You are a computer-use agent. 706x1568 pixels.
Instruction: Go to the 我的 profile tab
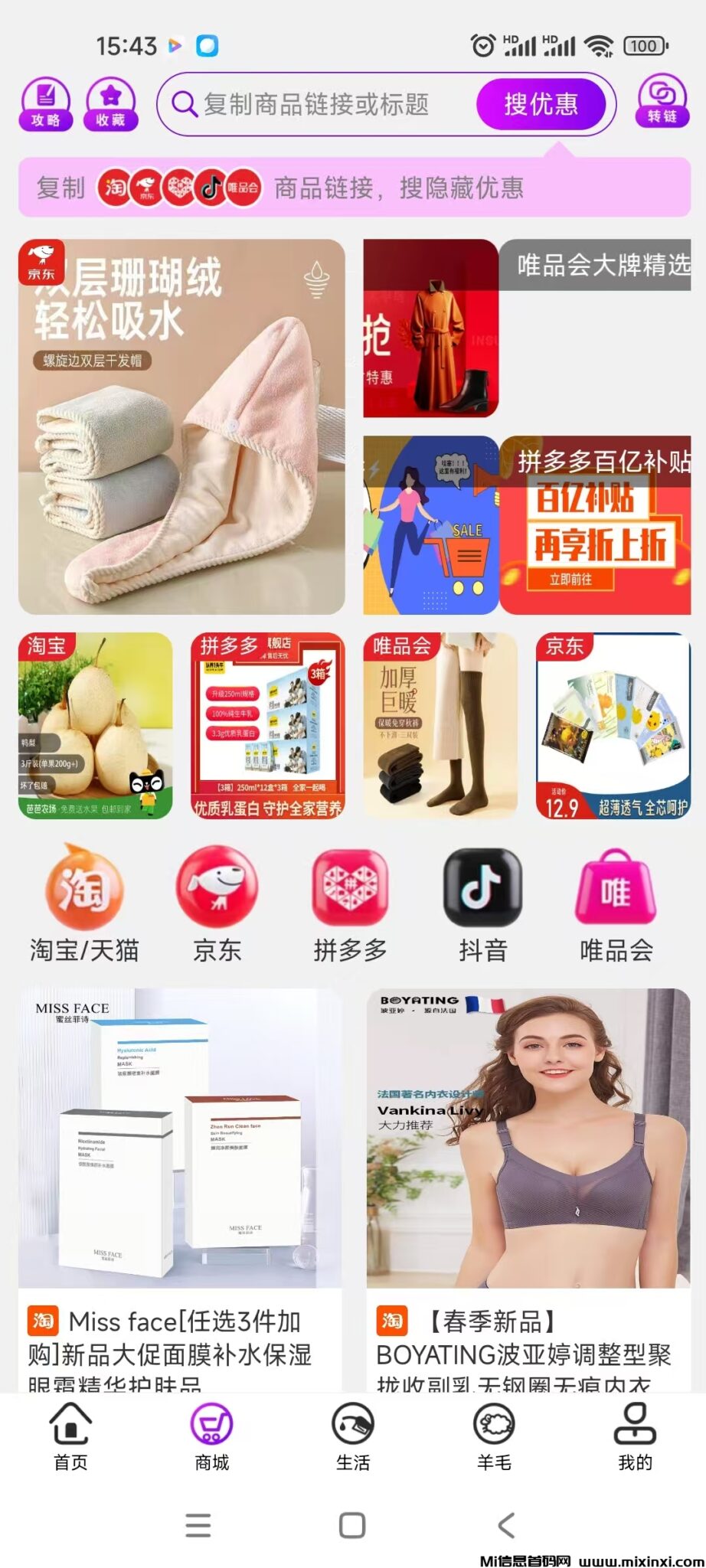(635, 1437)
